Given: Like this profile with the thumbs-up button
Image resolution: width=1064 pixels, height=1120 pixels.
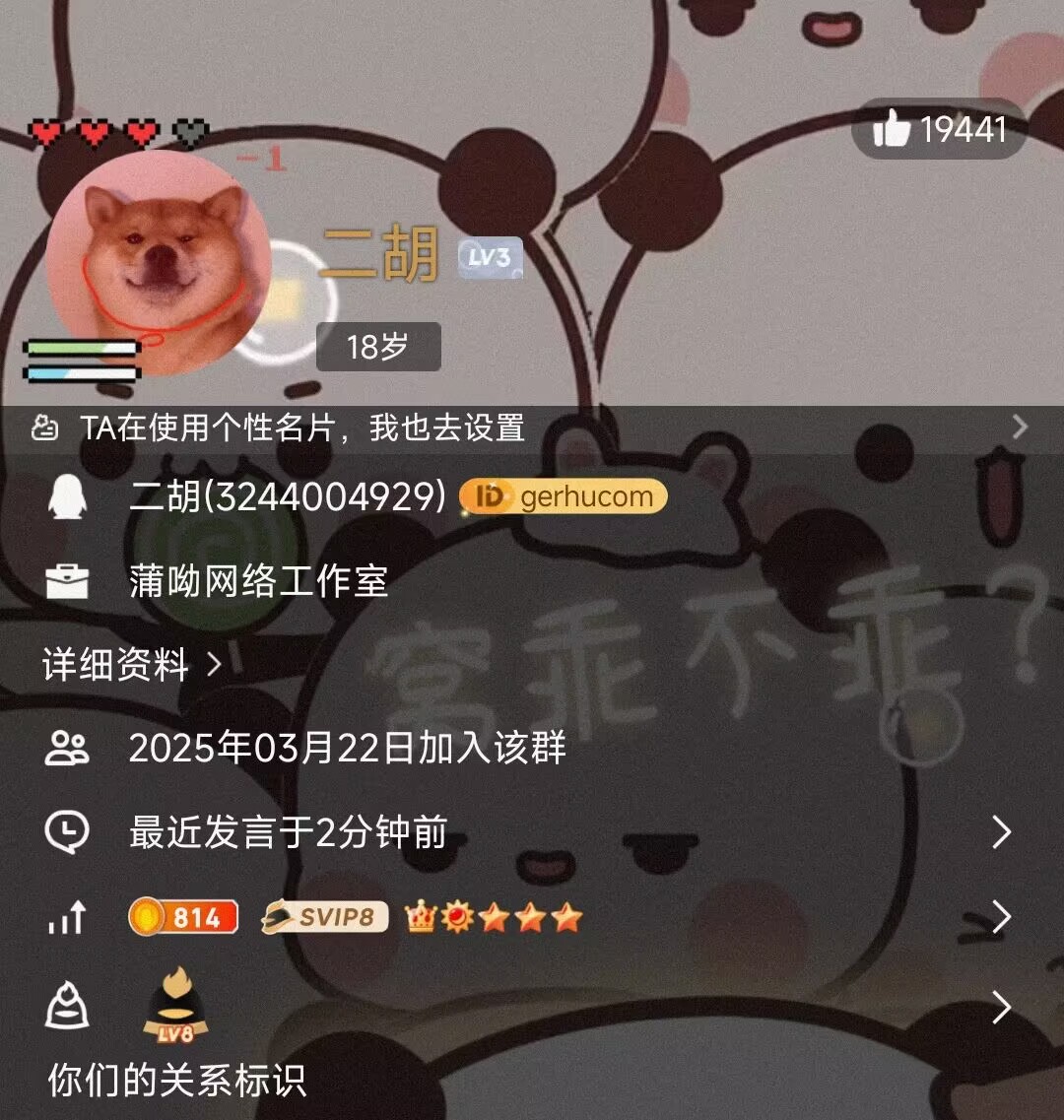Looking at the screenshot, I should coord(938,129).
